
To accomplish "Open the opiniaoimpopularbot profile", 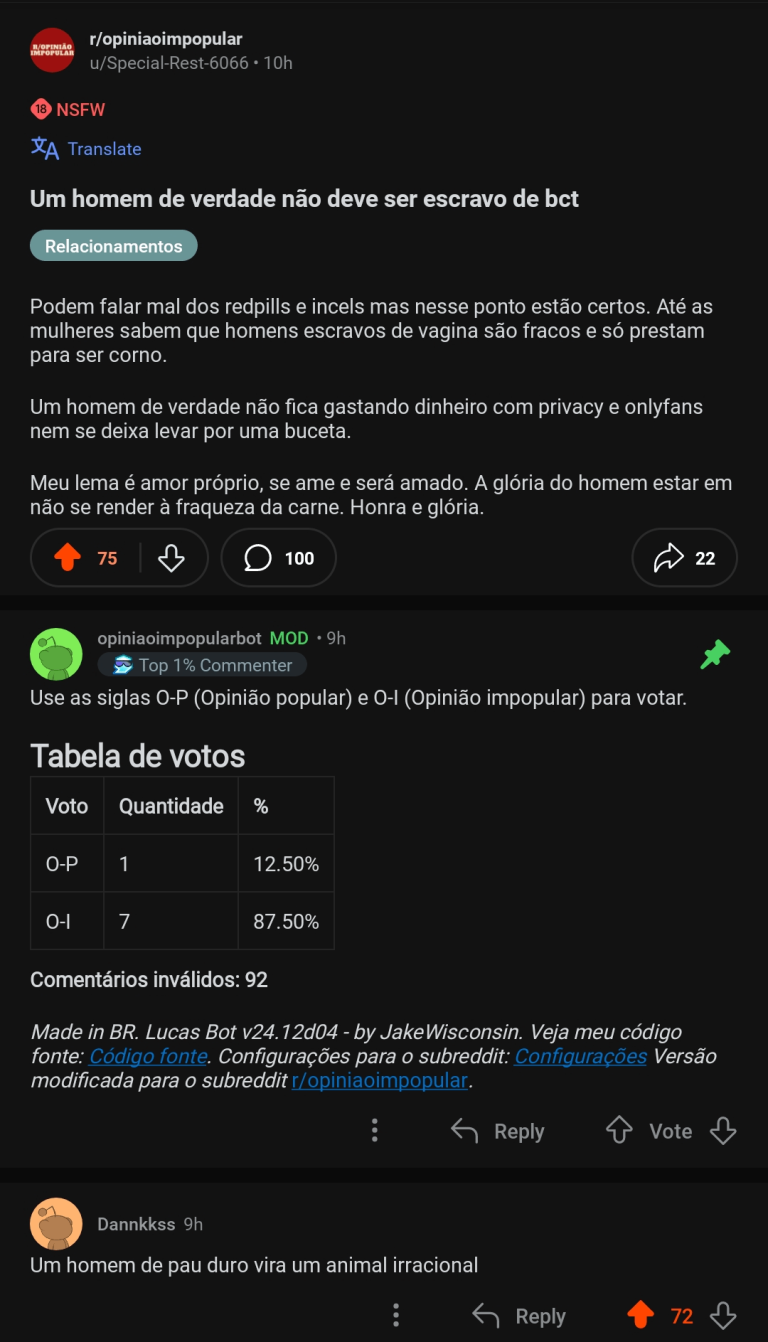I will pos(179,638).
